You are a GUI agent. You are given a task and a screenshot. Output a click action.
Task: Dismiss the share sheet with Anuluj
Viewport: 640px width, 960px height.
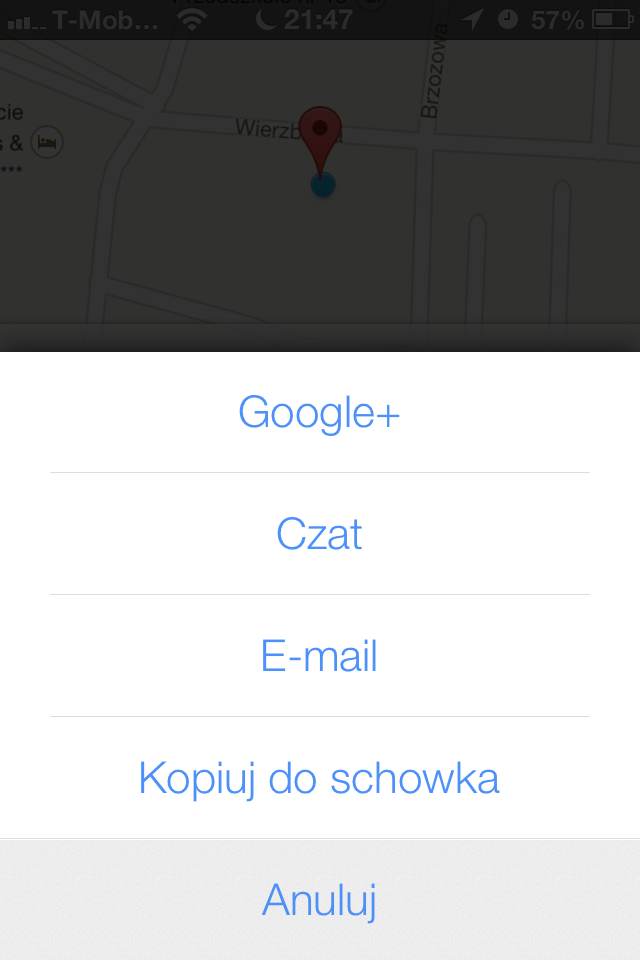319,900
